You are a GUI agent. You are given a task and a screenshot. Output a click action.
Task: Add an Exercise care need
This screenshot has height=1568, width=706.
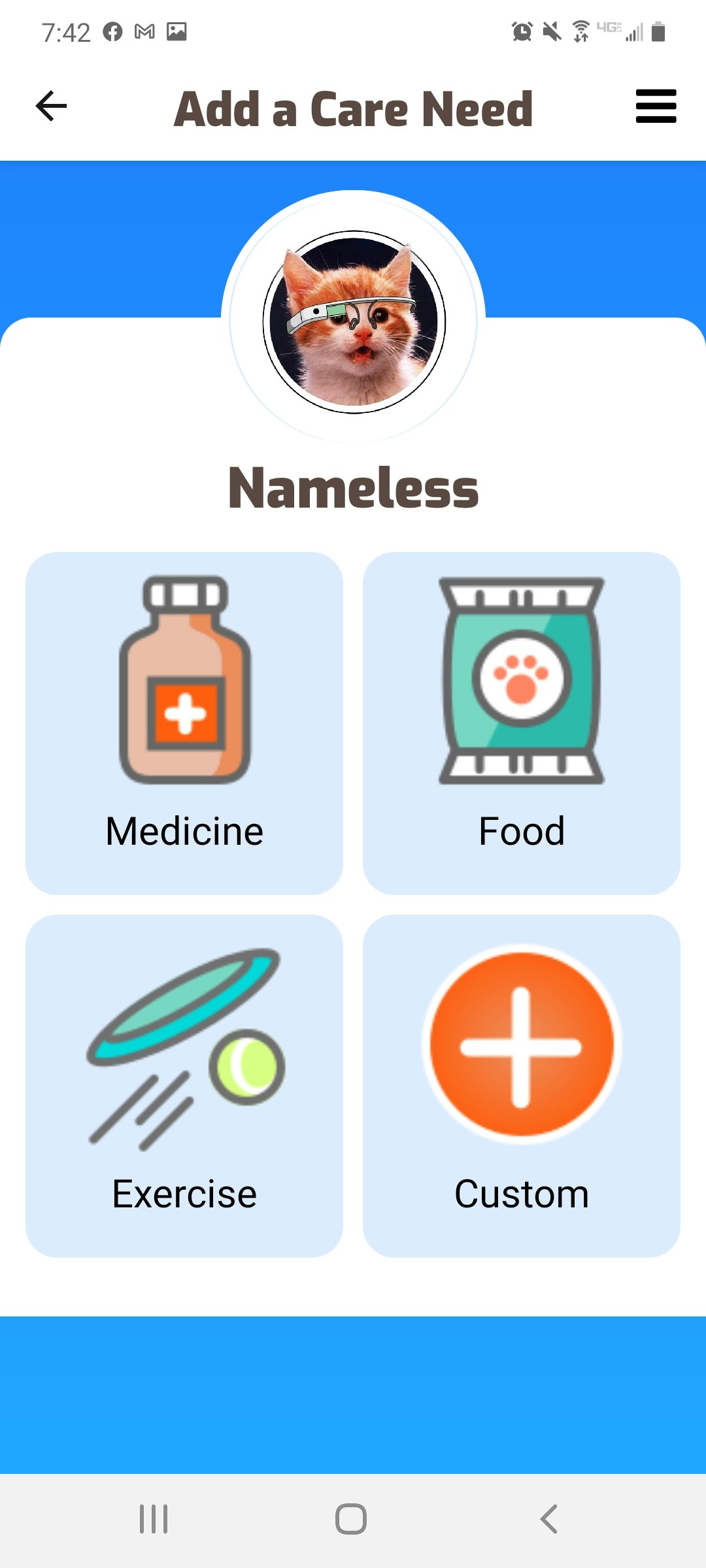[184, 1086]
